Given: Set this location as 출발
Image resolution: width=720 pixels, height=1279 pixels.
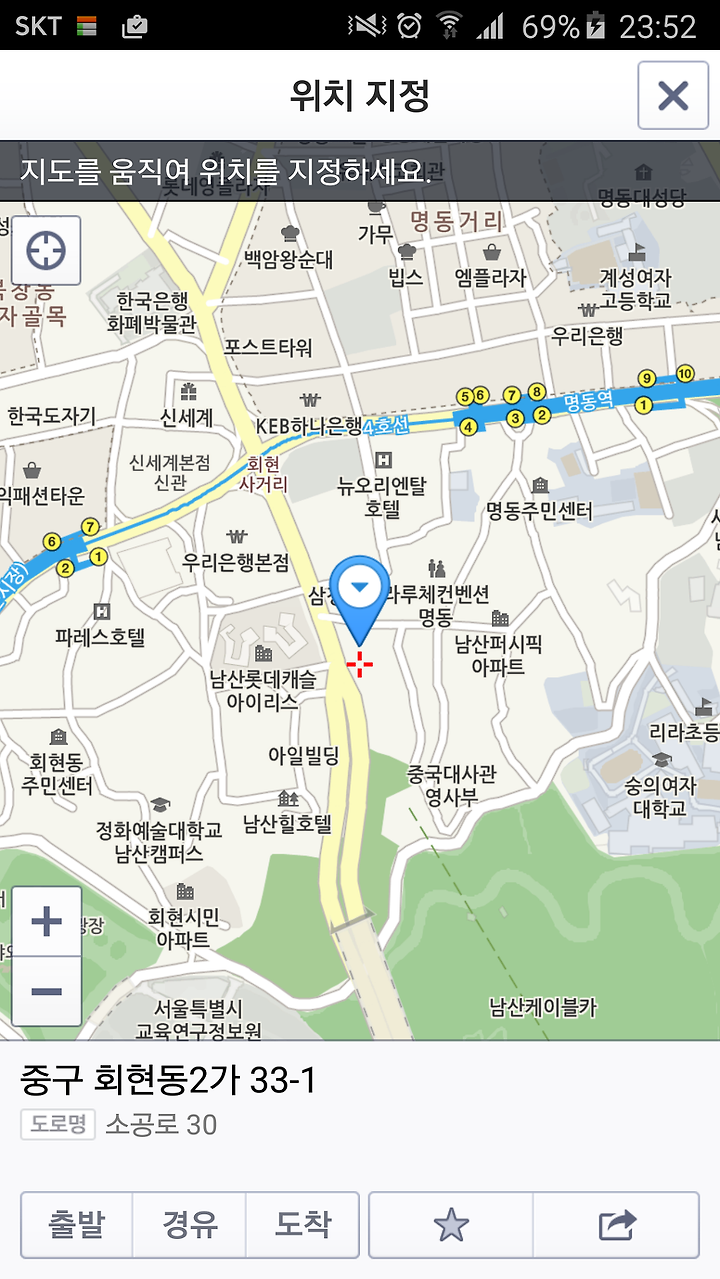Looking at the screenshot, I should click(77, 1224).
